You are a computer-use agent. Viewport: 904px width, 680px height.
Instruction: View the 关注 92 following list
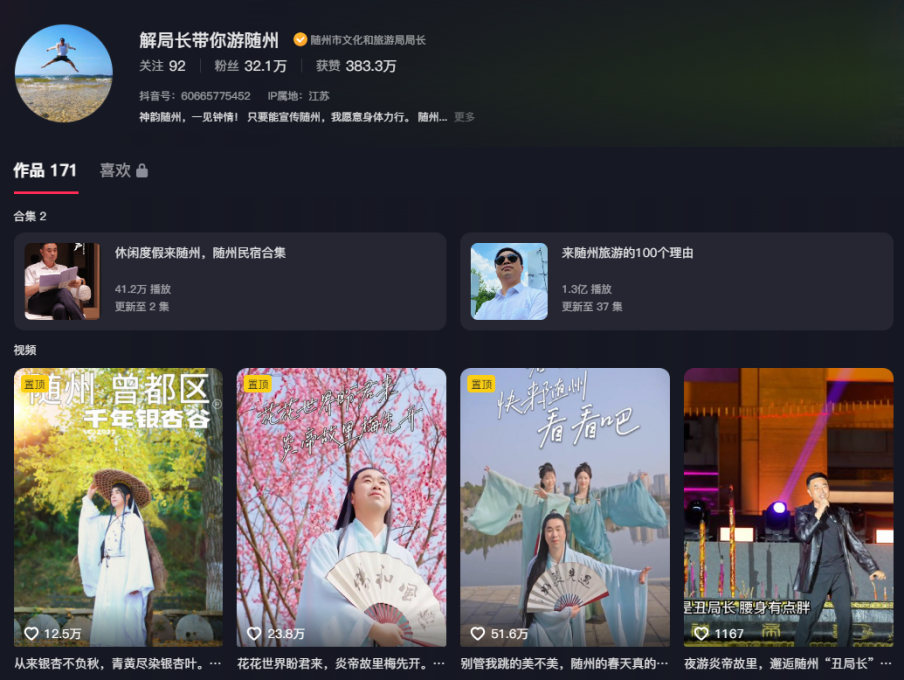click(x=162, y=66)
